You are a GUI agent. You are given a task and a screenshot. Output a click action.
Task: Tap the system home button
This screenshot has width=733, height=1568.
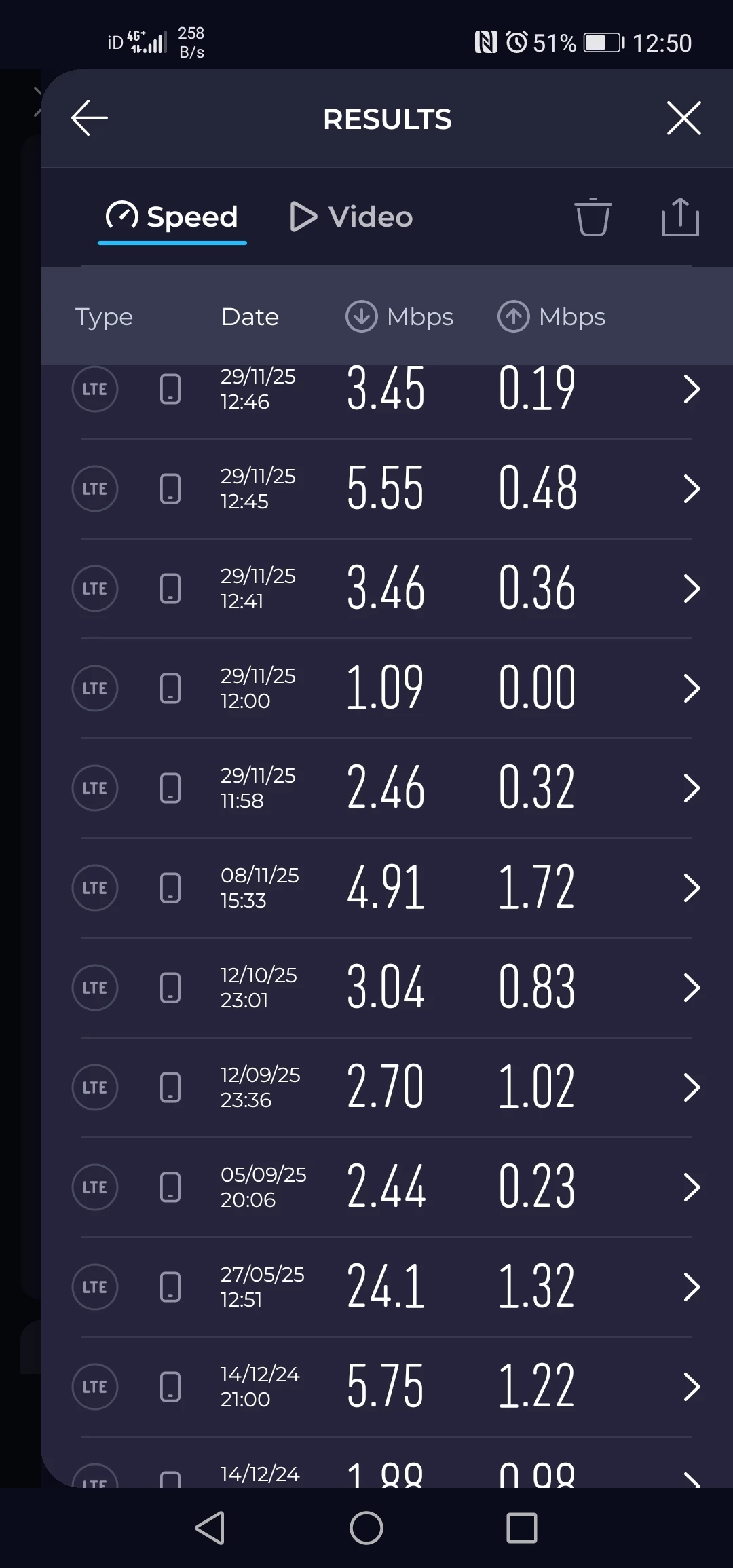point(366,1529)
